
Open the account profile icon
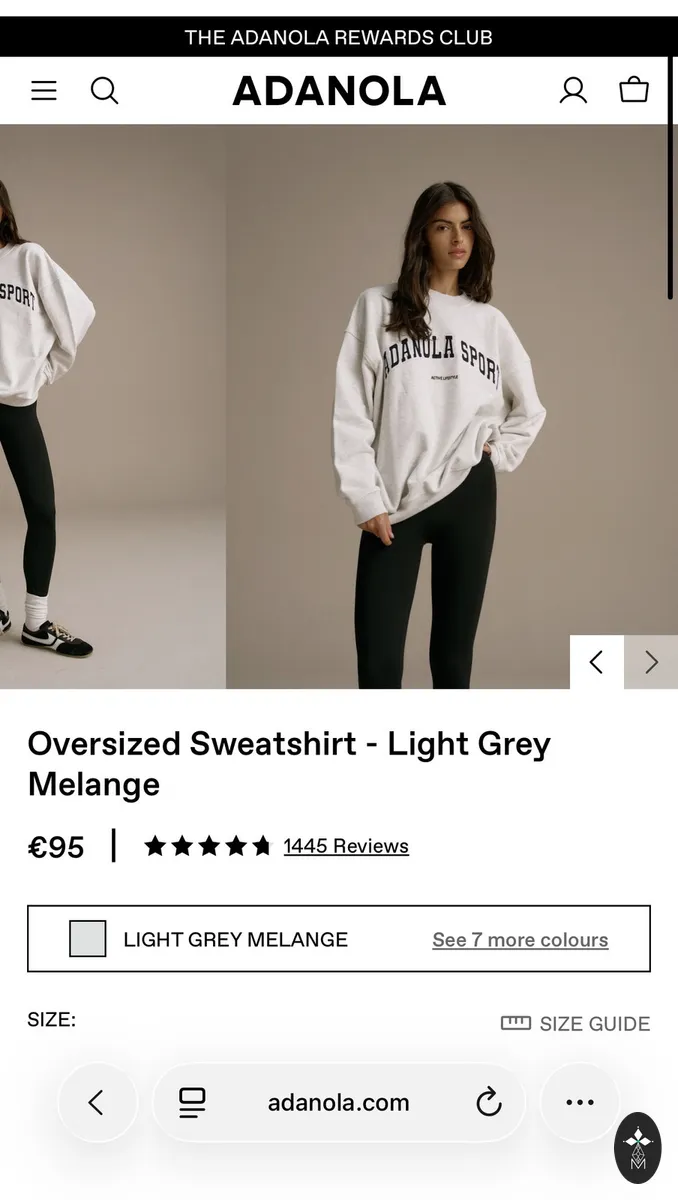573,91
